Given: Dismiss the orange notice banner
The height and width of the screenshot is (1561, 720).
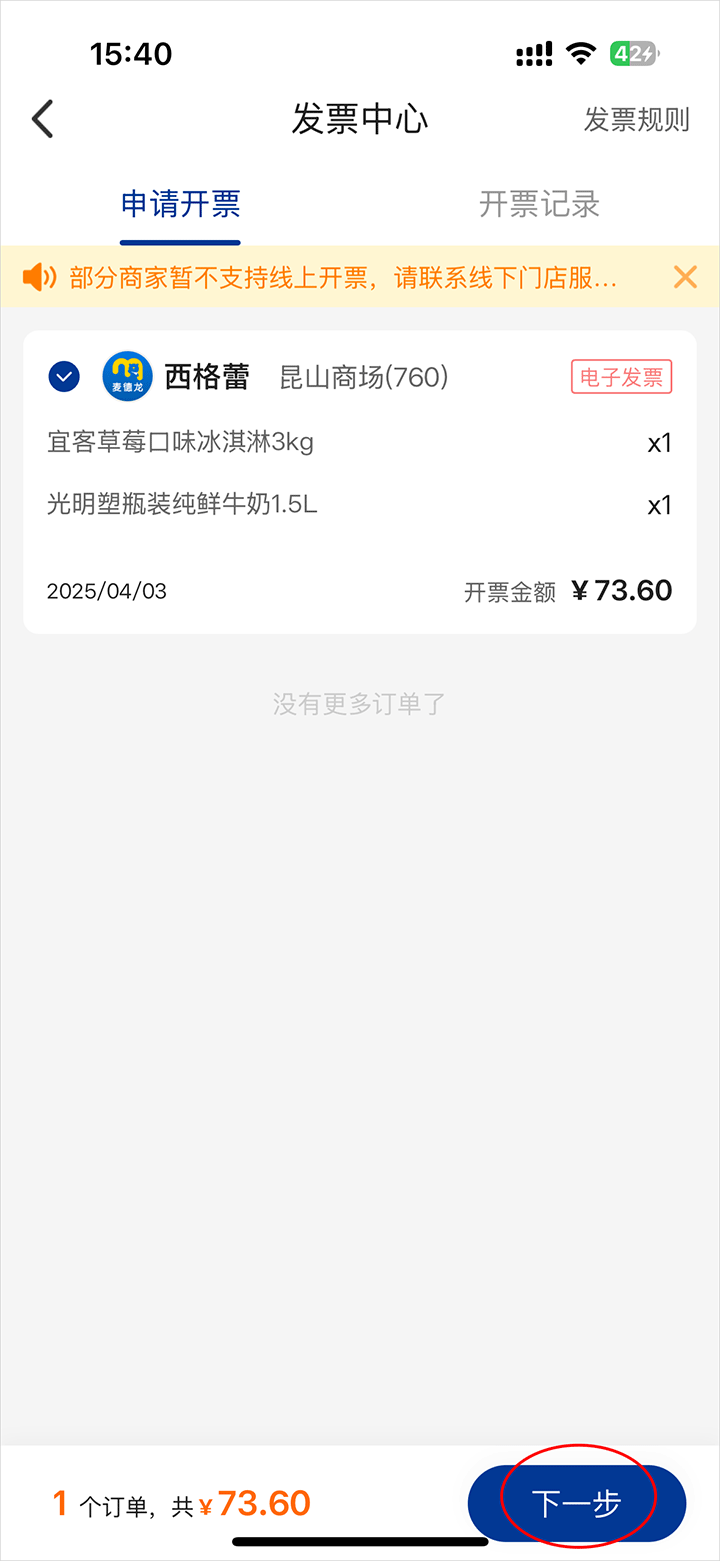Looking at the screenshot, I should click(x=685, y=277).
